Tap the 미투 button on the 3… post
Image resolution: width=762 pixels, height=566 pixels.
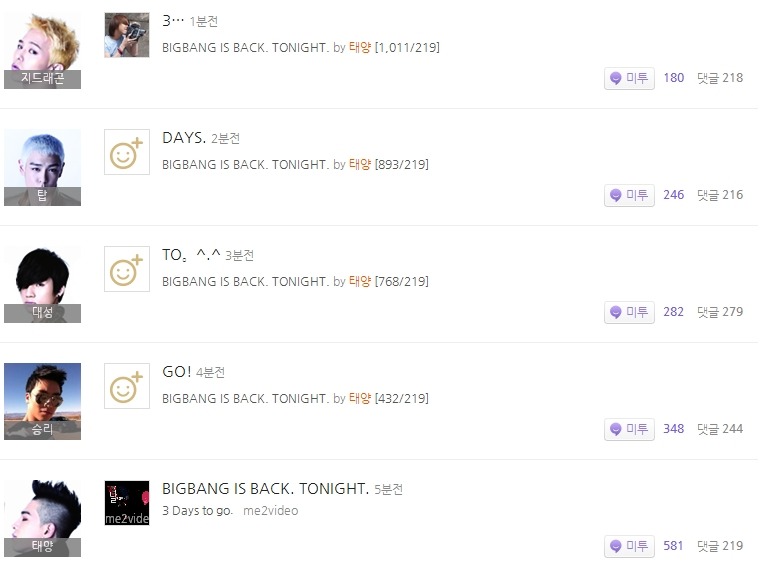point(629,78)
